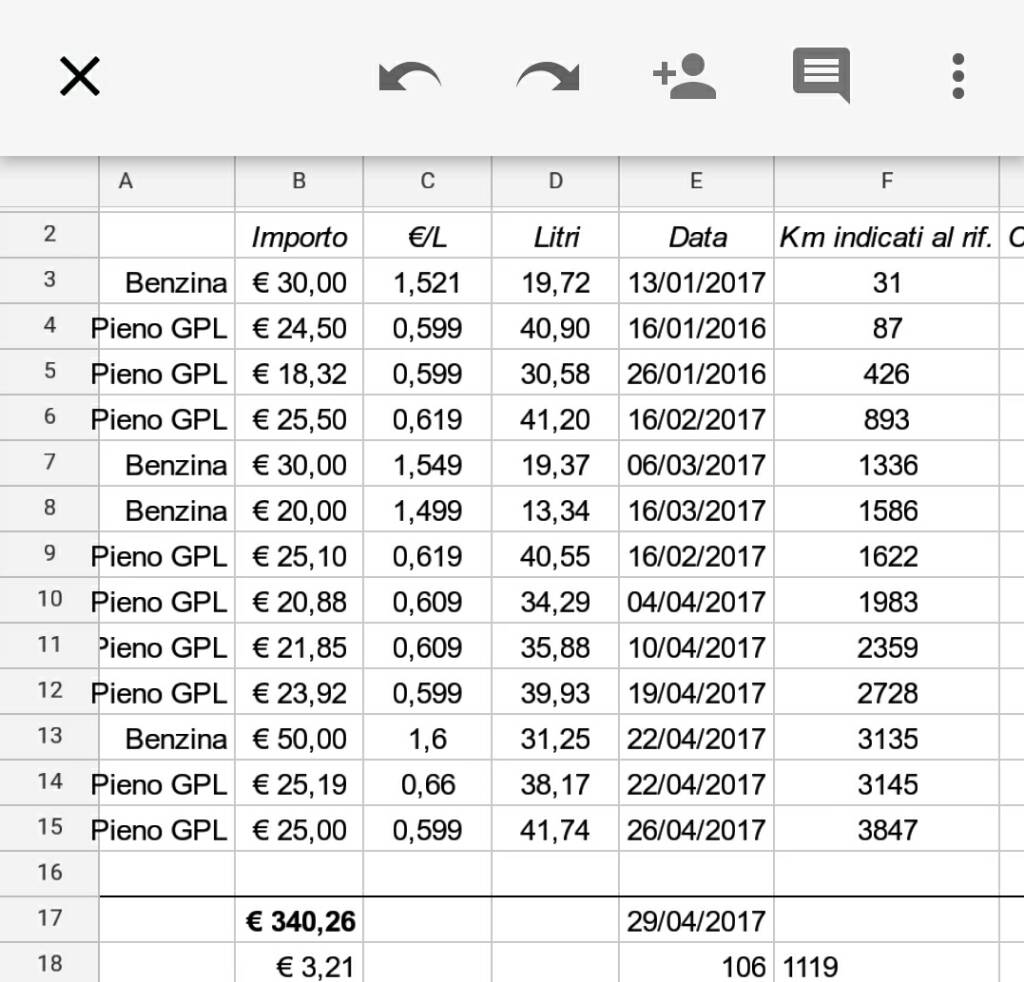Add people to share this sheet
The image size is (1024, 982).
tap(684, 77)
